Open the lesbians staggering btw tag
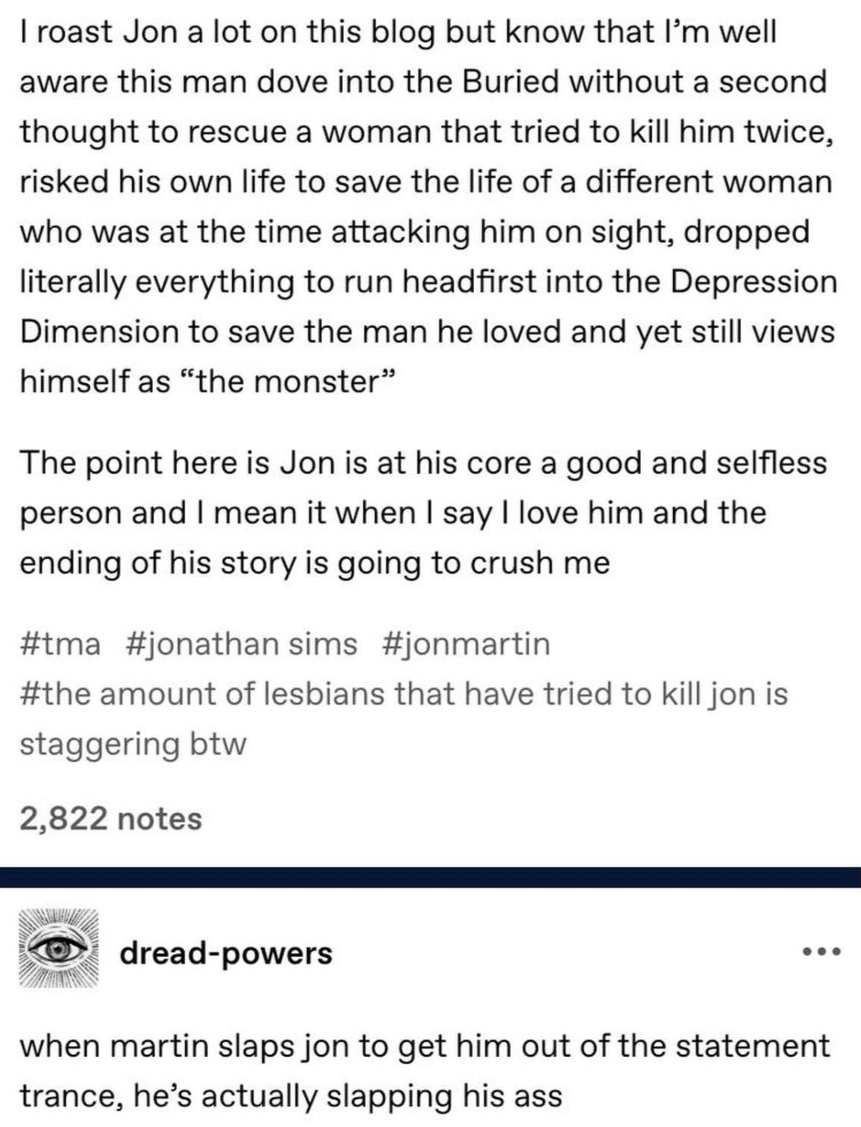Screen dimensions: 861x1127 point(400,695)
